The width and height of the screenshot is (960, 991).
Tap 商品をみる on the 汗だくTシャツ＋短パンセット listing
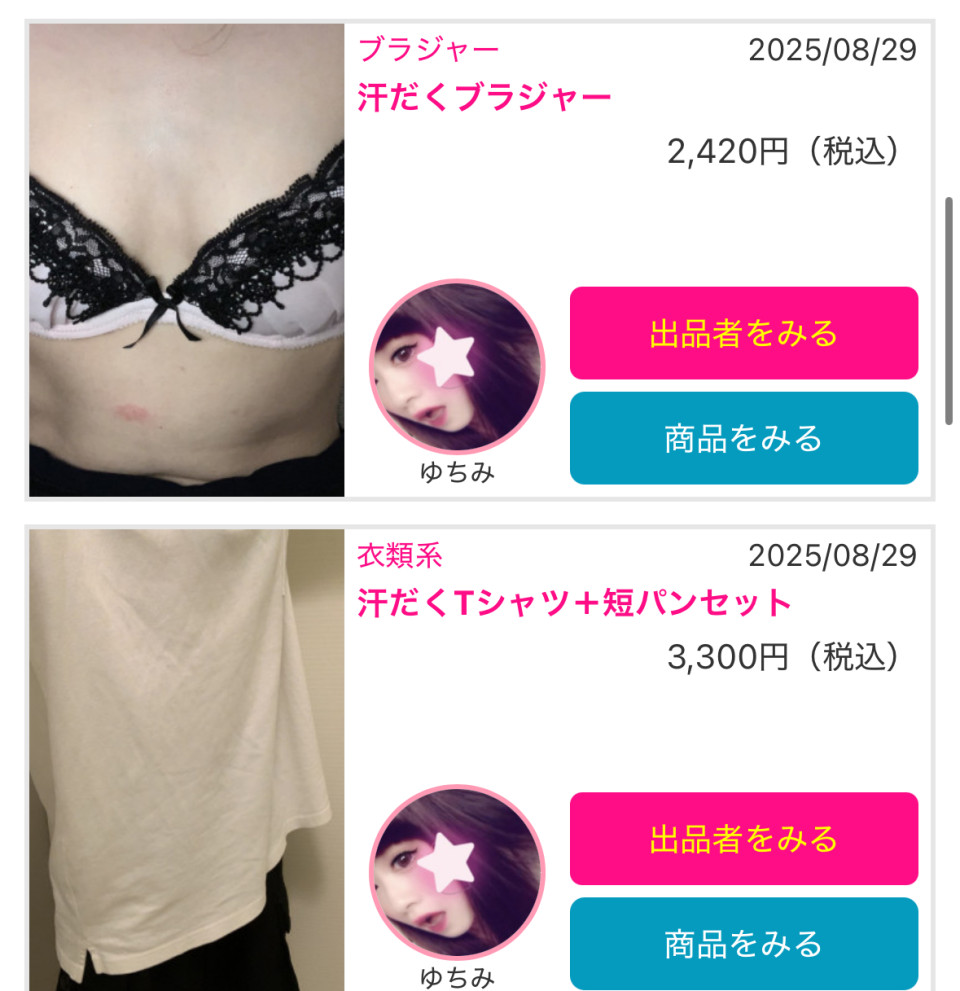click(x=743, y=943)
